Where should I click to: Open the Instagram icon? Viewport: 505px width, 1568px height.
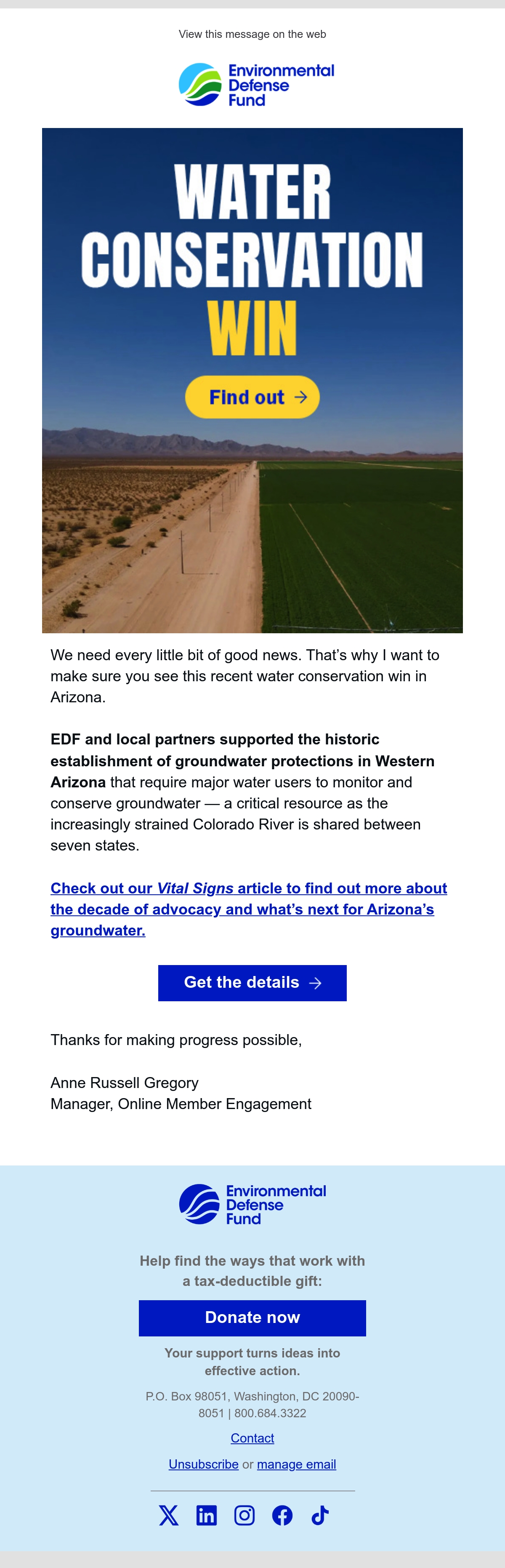[244, 1515]
